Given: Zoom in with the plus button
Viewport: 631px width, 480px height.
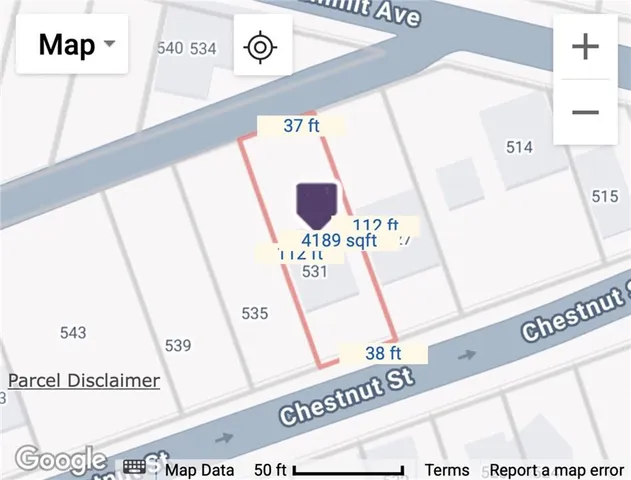Looking at the screenshot, I should (584, 47).
